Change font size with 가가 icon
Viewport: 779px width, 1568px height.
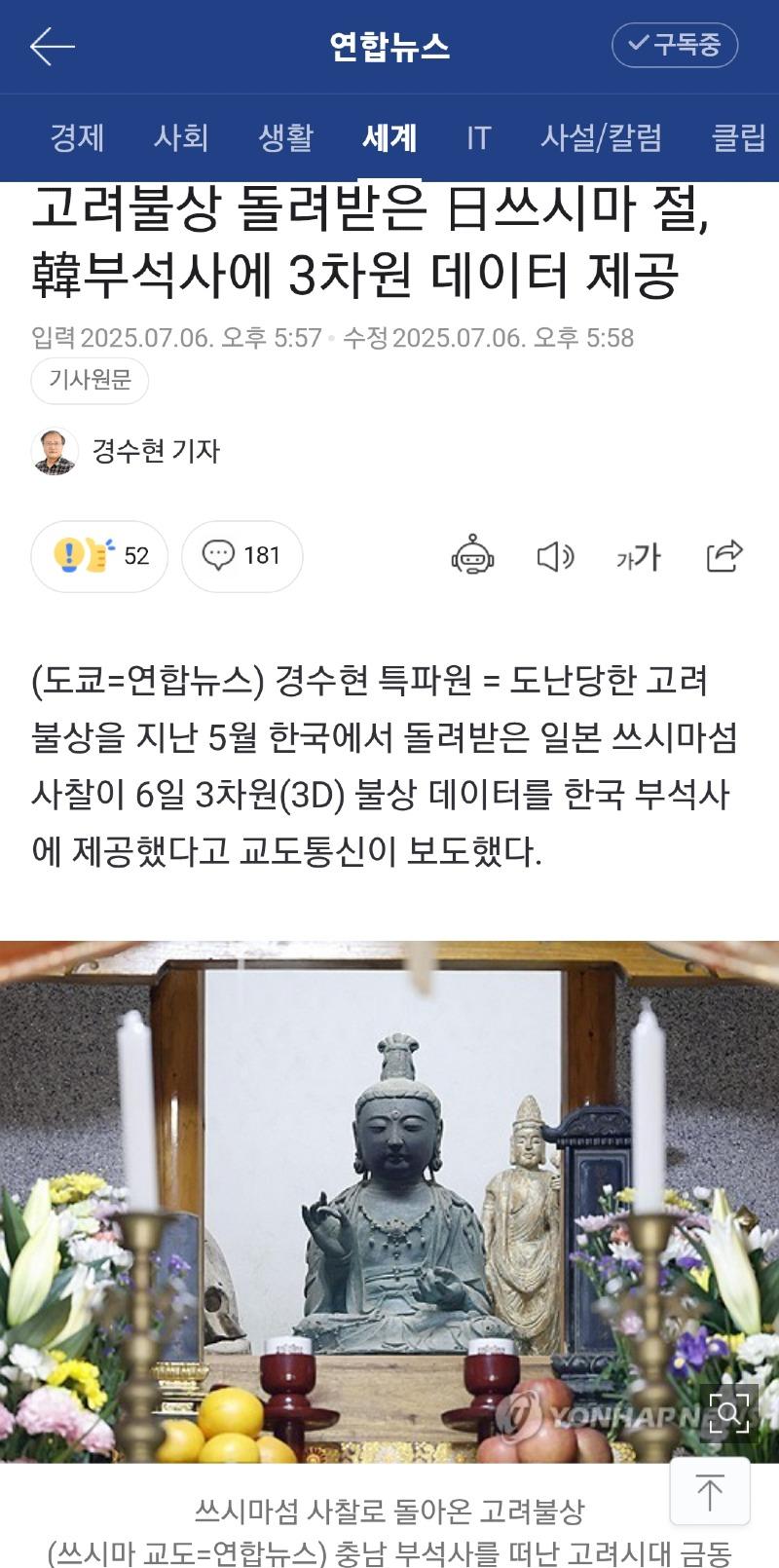tap(639, 556)
